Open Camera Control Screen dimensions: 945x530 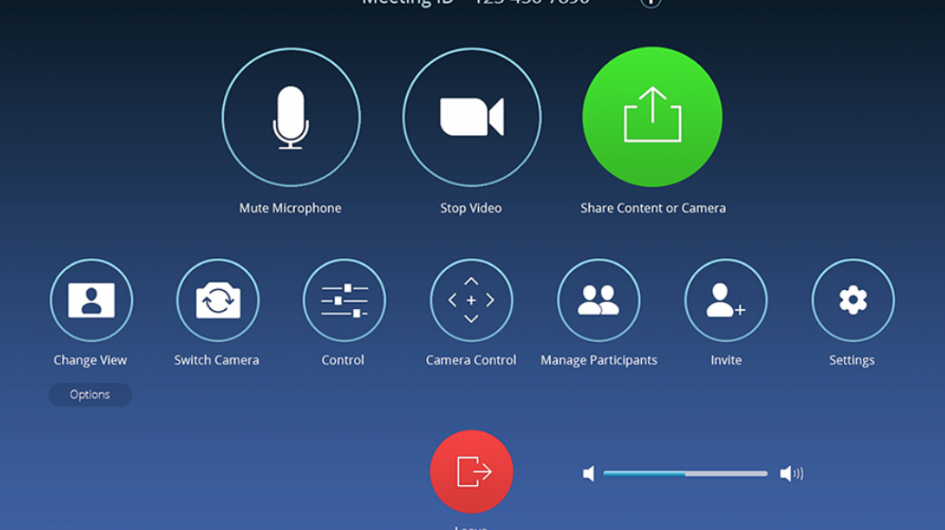471,300
